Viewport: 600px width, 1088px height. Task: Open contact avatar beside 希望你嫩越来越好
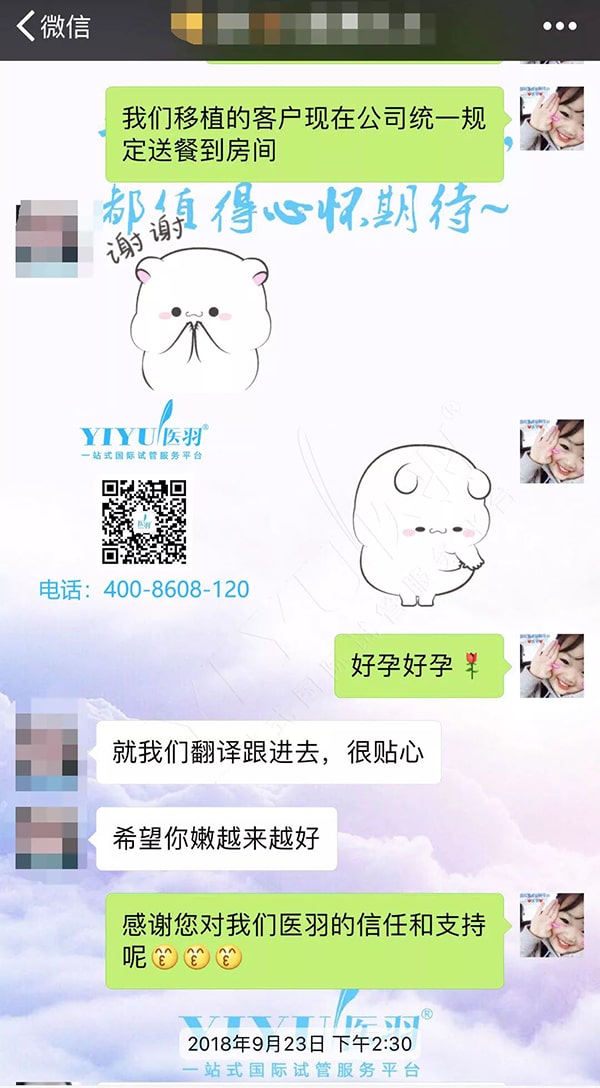47,838
